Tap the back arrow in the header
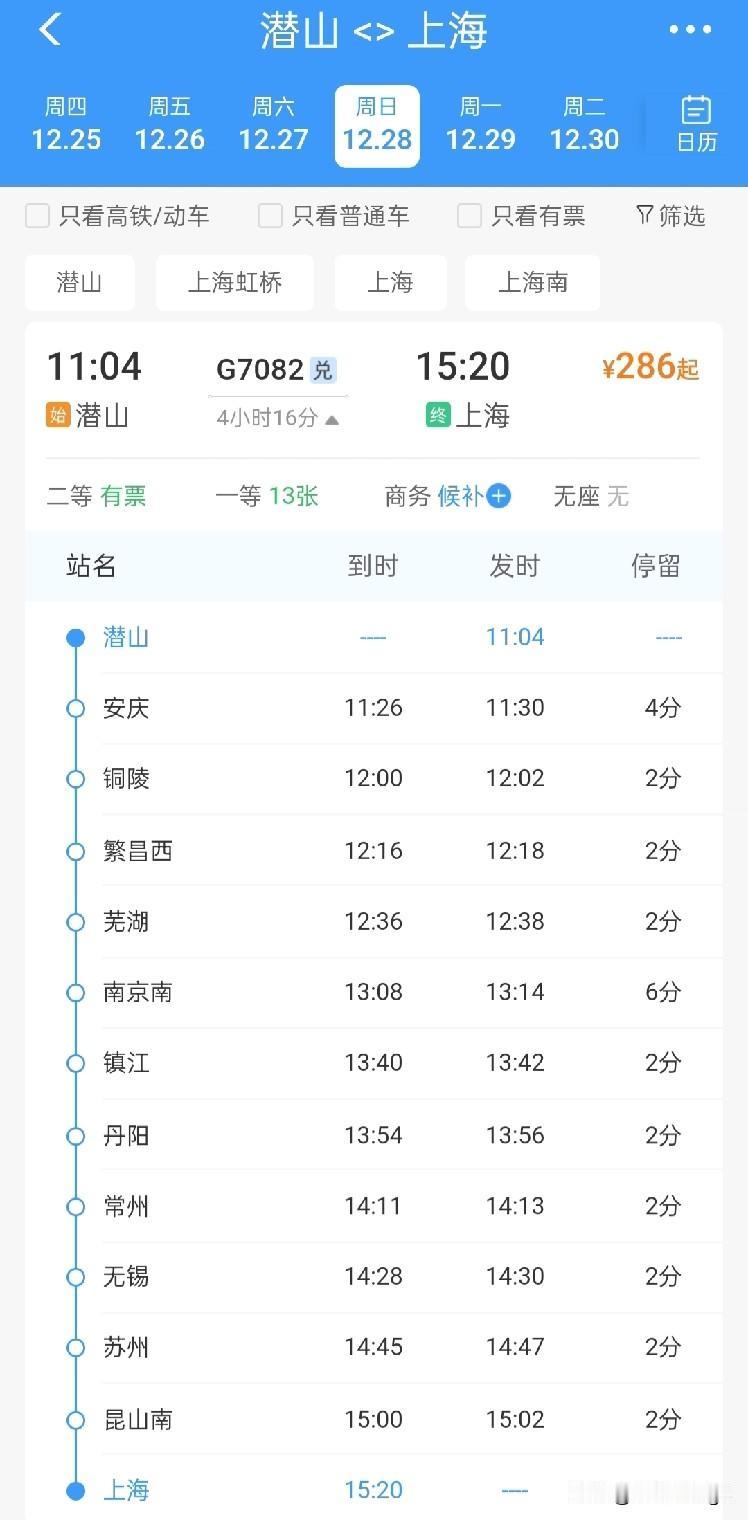This screenshot has width=748, height=1520. coord(50,30)
